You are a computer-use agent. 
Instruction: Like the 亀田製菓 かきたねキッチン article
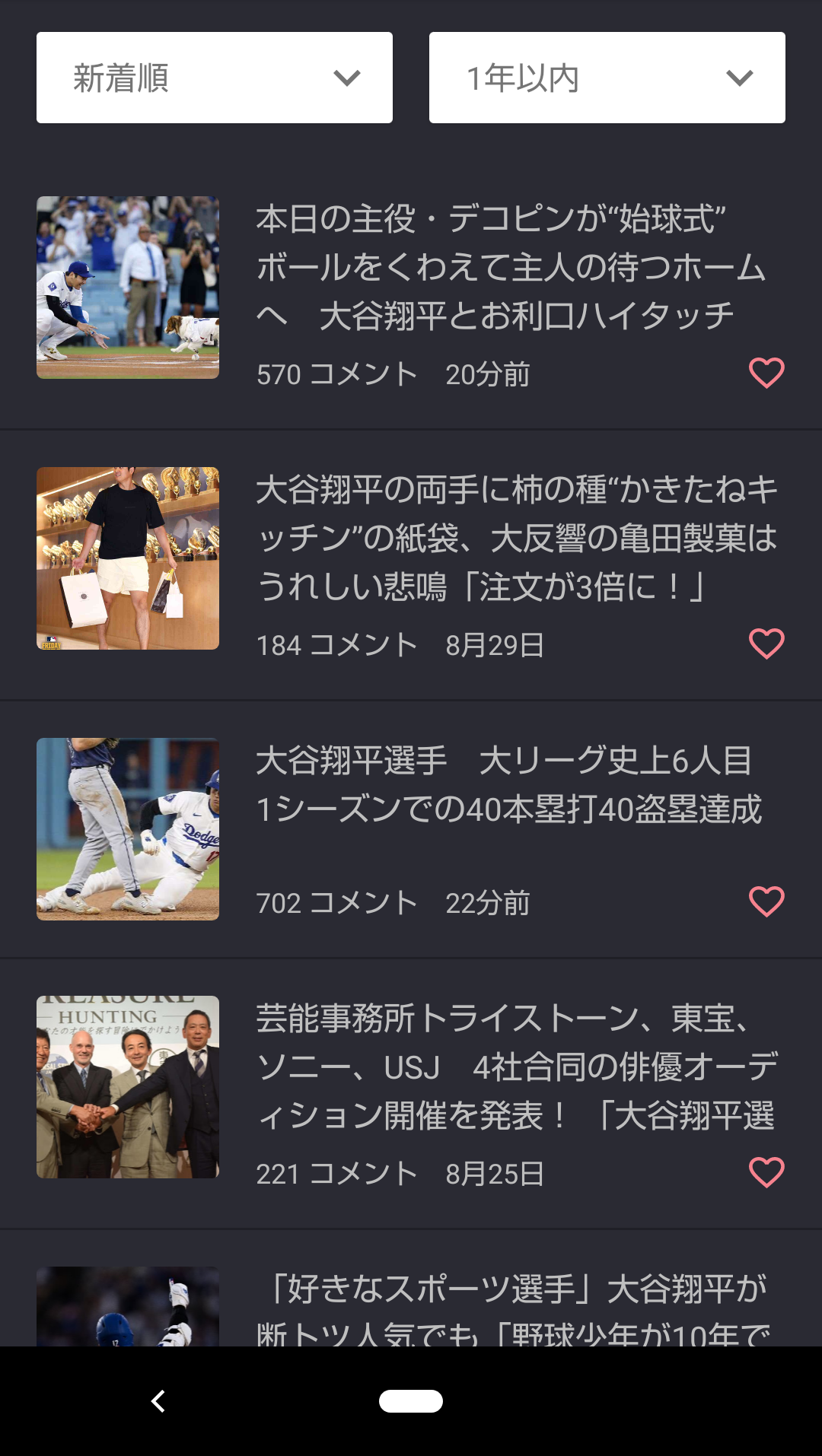coord(766,644)
